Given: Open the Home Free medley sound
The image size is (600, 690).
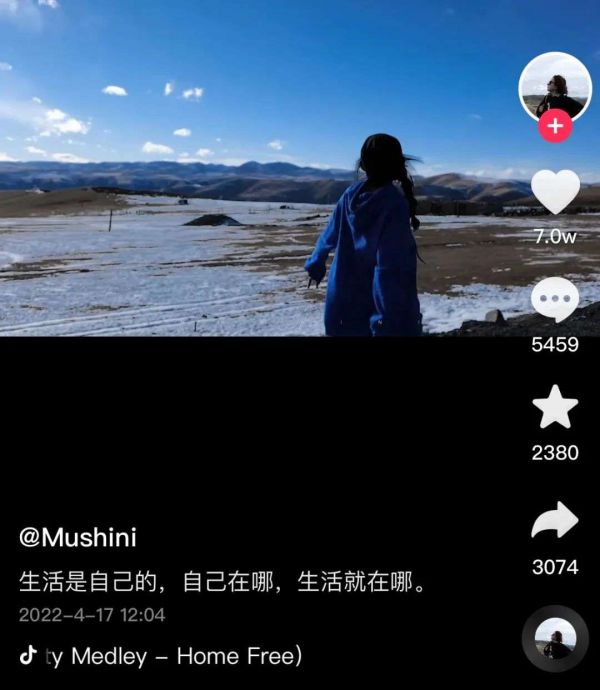Looking at the screenshot, I should pyautogui.click(x=170, y=656).
